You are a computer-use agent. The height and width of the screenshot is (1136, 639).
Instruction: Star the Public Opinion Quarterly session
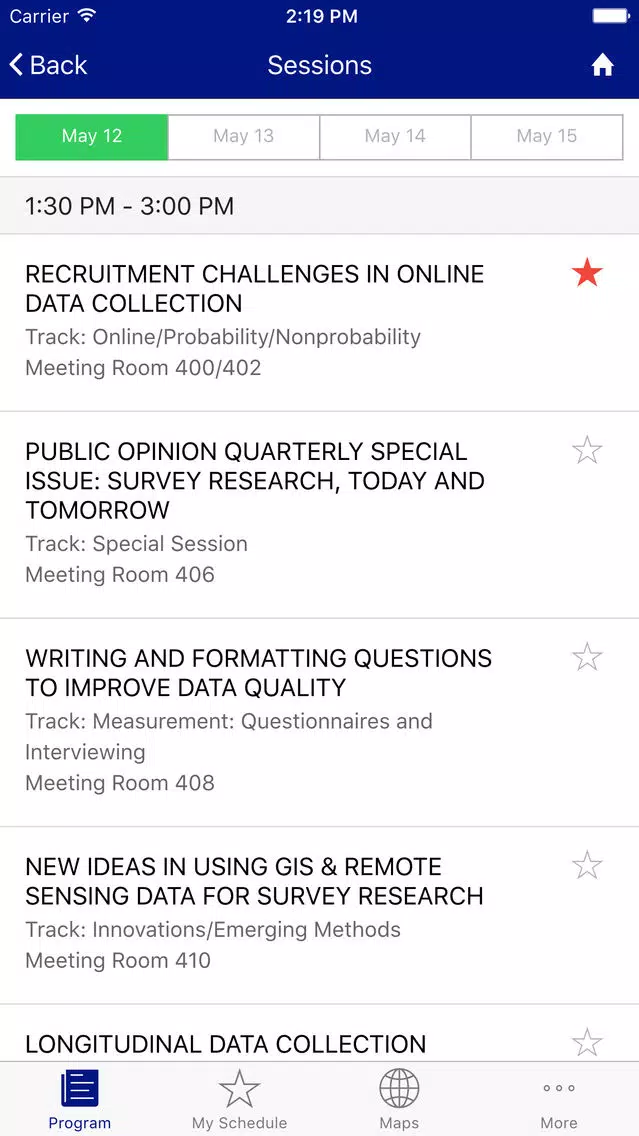(587, 451)
